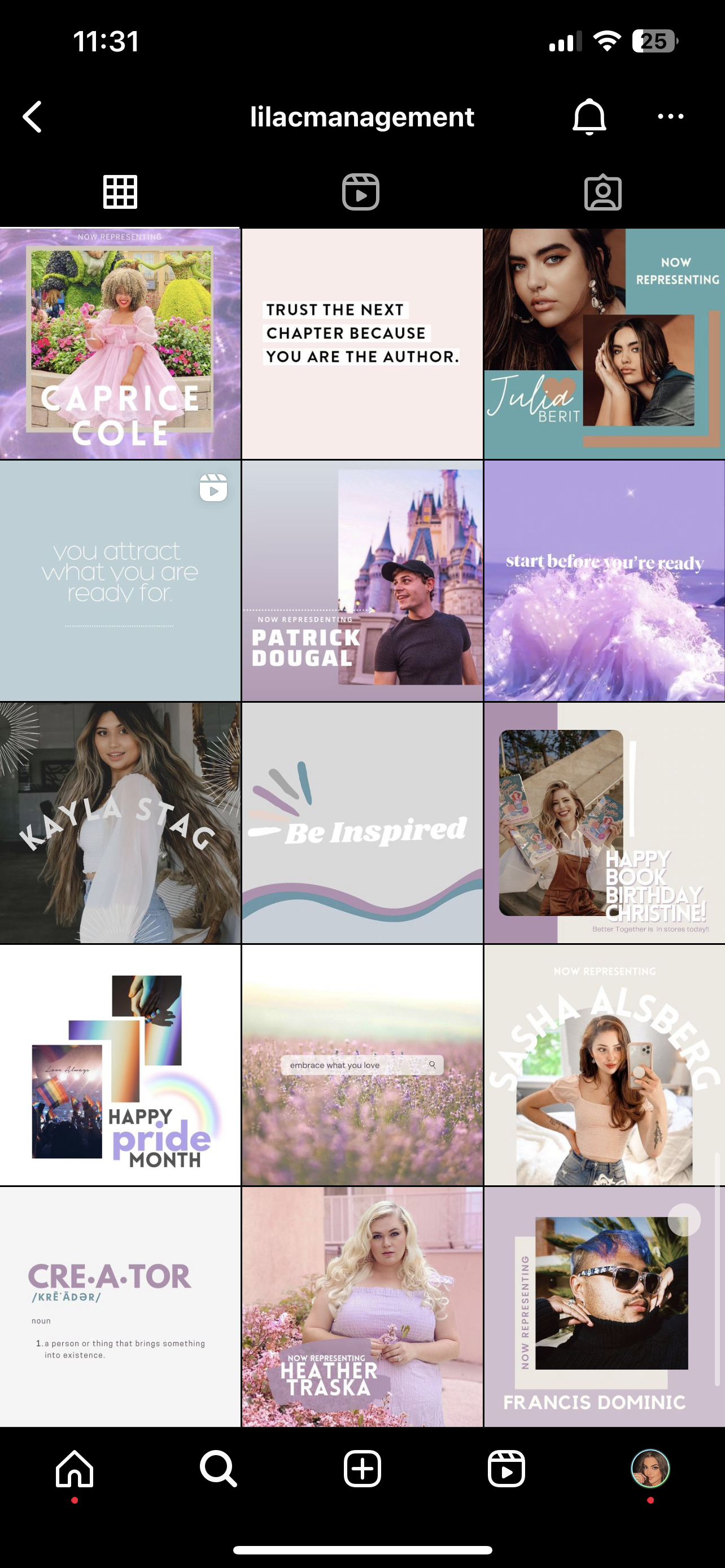This screenshot has width=725, height=1568.
Task: Switch to the Reels tab on profile
Action: [360, 192]
